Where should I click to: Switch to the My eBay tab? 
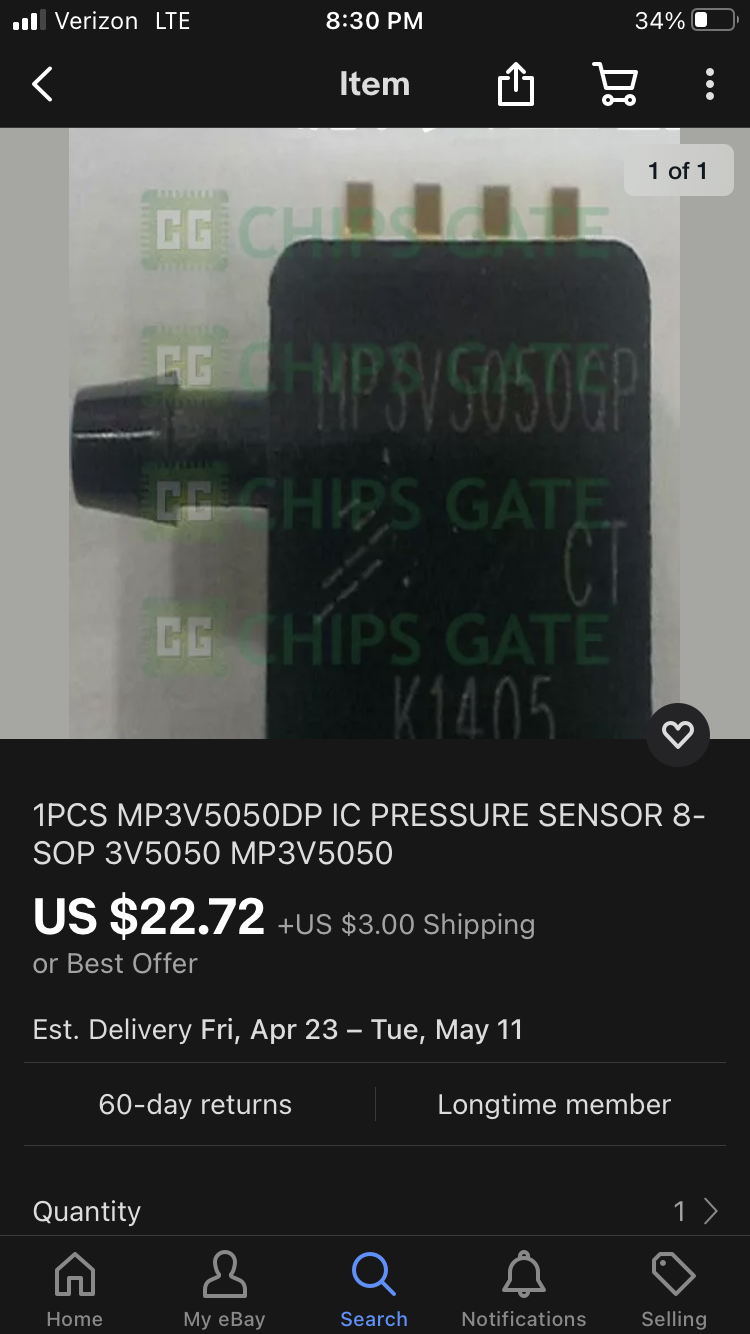coord(224,1290)
